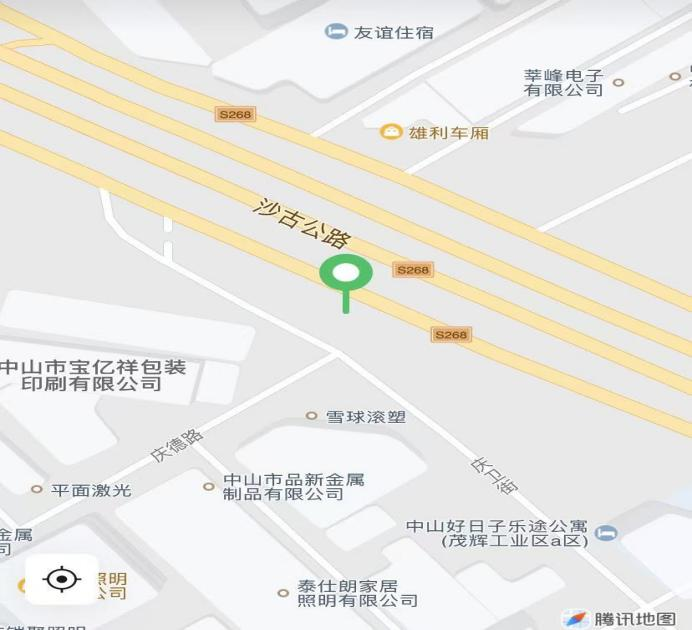692x630 pixels.
Task: Select the 平面激光 place marker
Action: [x=37, y=490]
